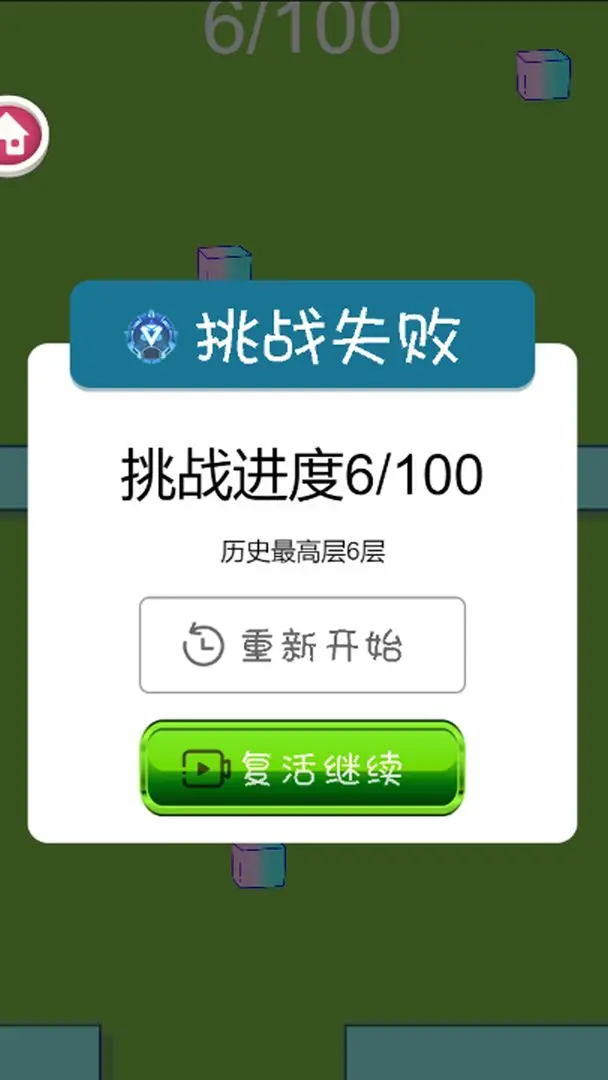Tap the pink home icon
Viewport: 608px width, 1080px height.
pos(18,135)
